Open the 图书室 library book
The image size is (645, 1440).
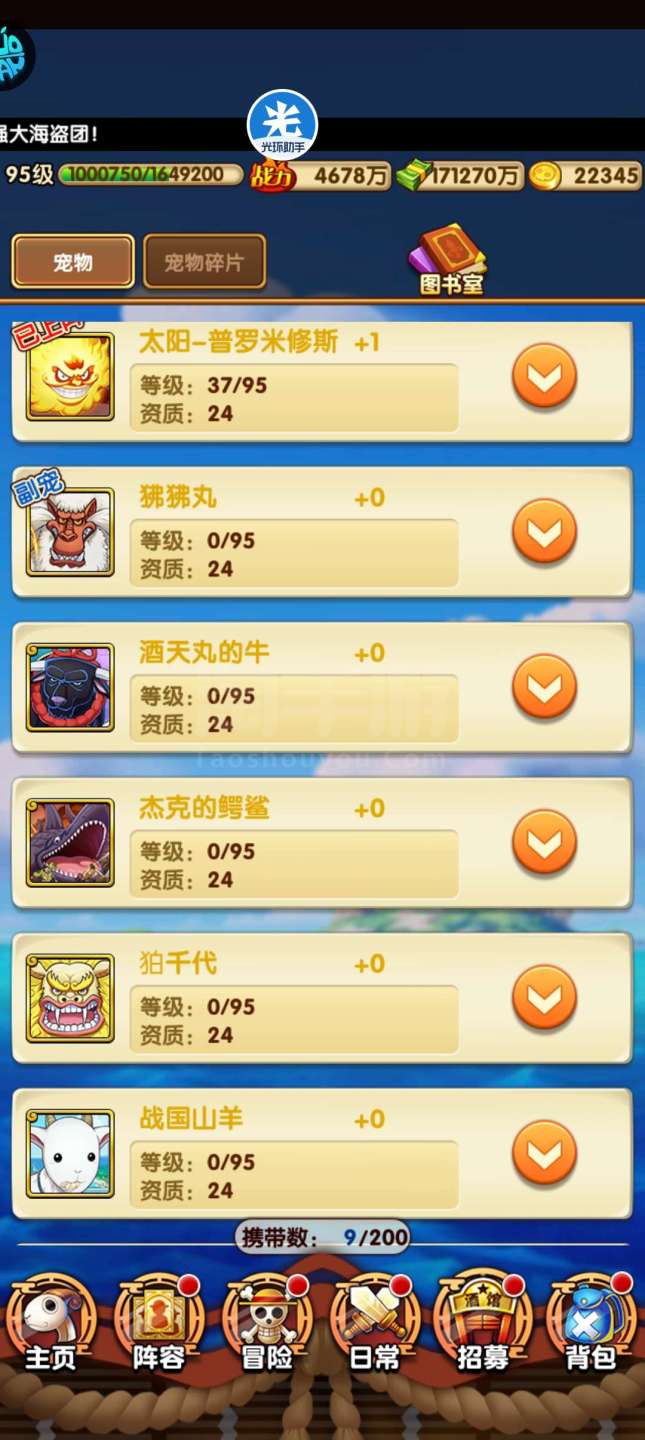(x=450, y=260)
